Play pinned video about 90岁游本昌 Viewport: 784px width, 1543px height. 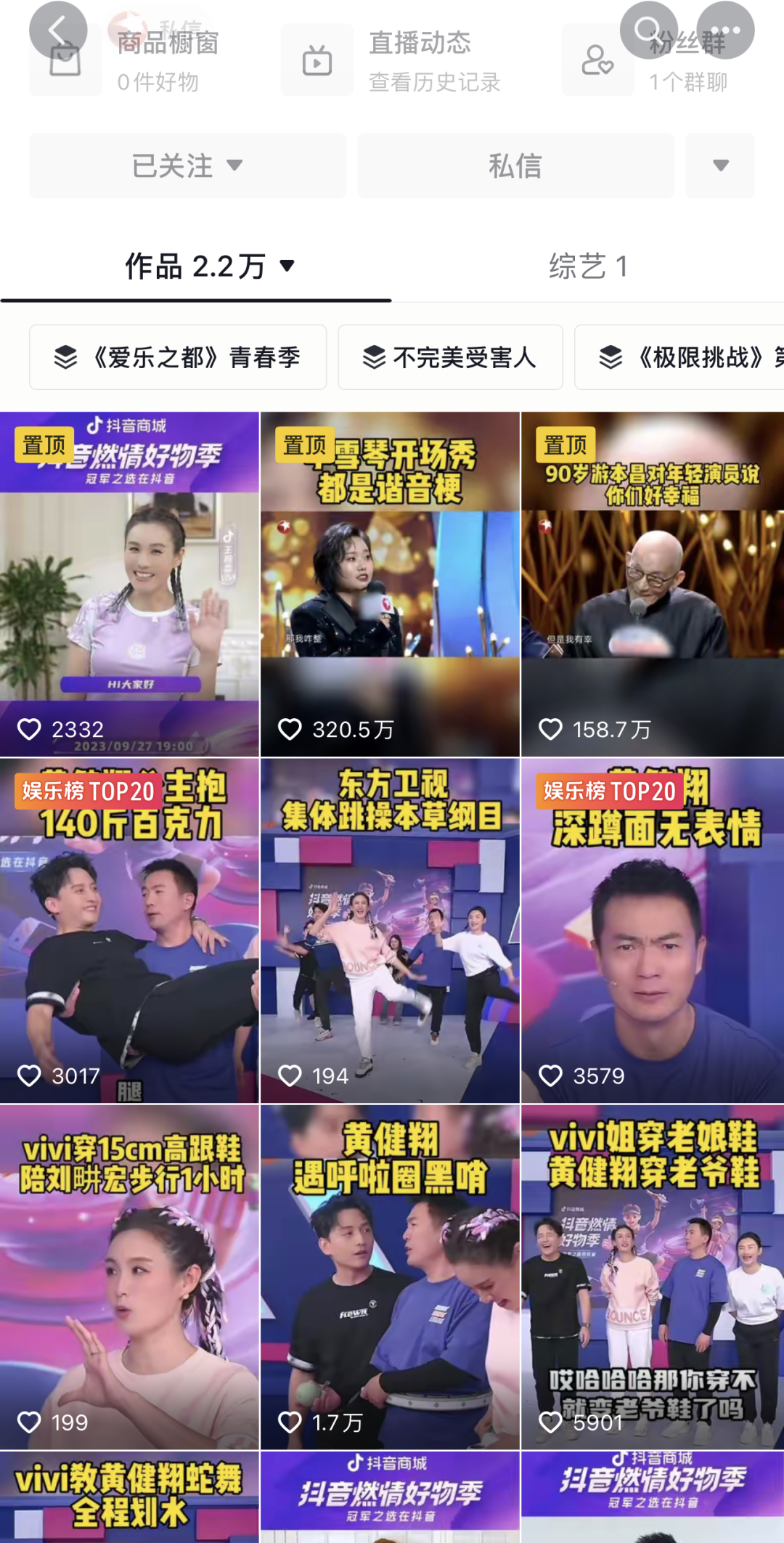[652, 585]
